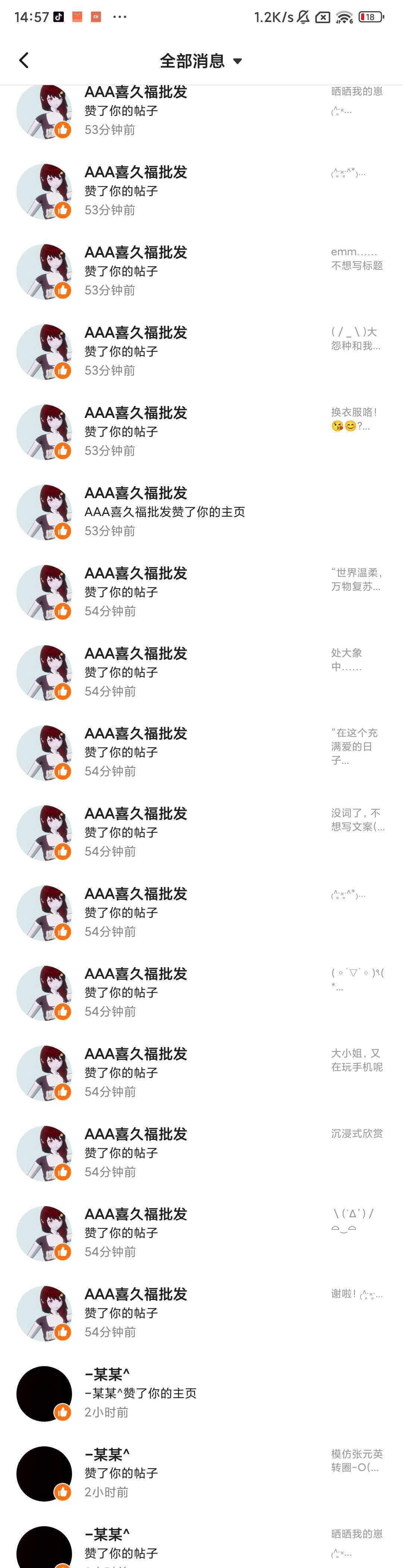The height and width of the screenshot is (1568, 403).
Task: Open the like notification for "大小姐,又在玩手机呢"
Action: click(x=201, y=1072)
